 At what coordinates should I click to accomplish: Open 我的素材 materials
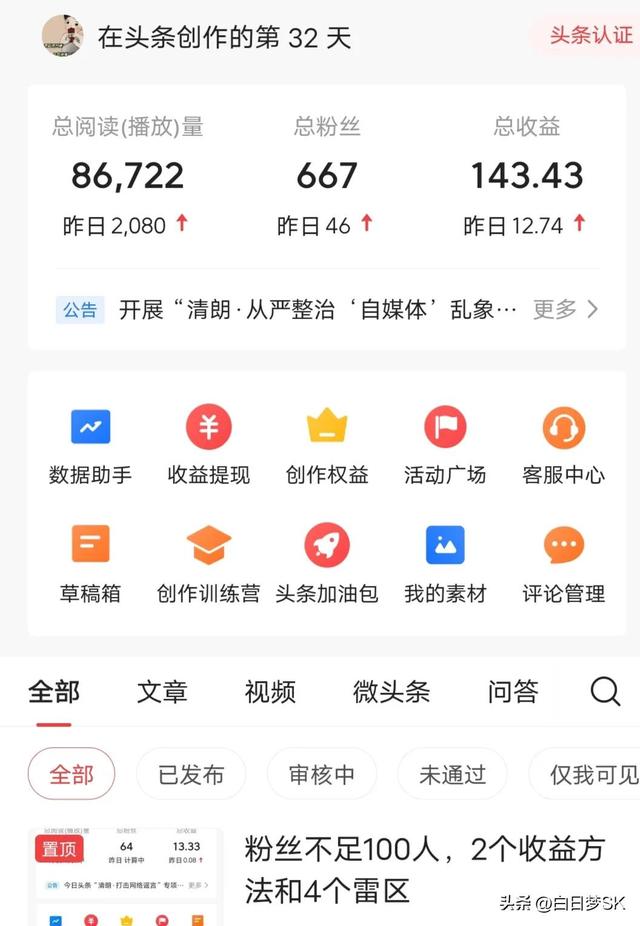pos(445,564)
